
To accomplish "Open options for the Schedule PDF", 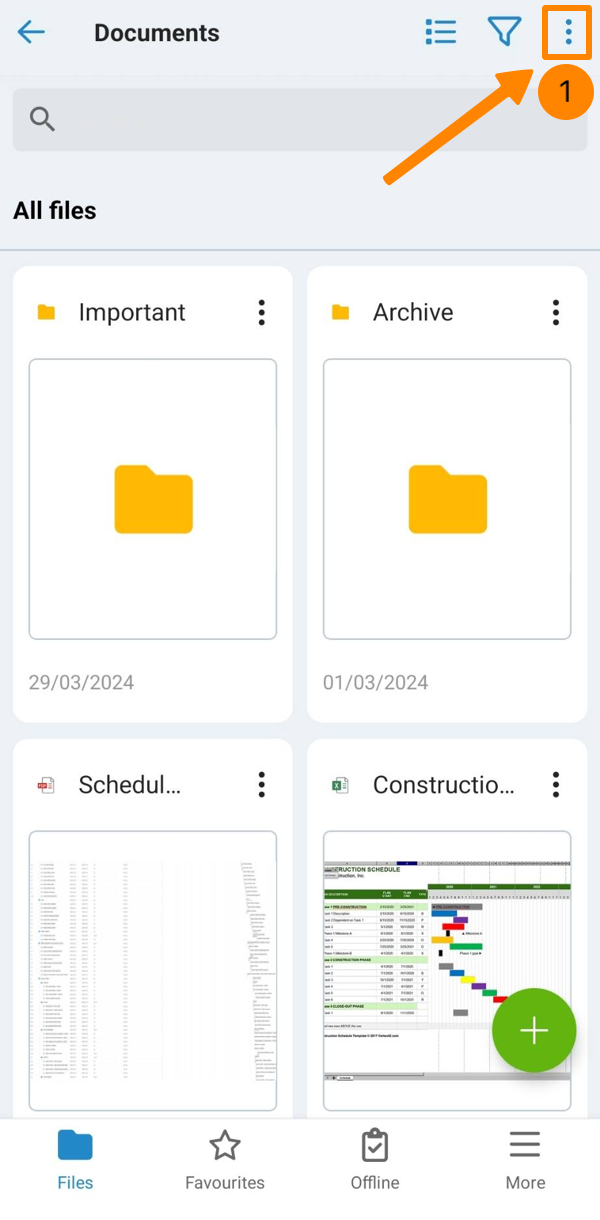I will [x=262, y=785].
